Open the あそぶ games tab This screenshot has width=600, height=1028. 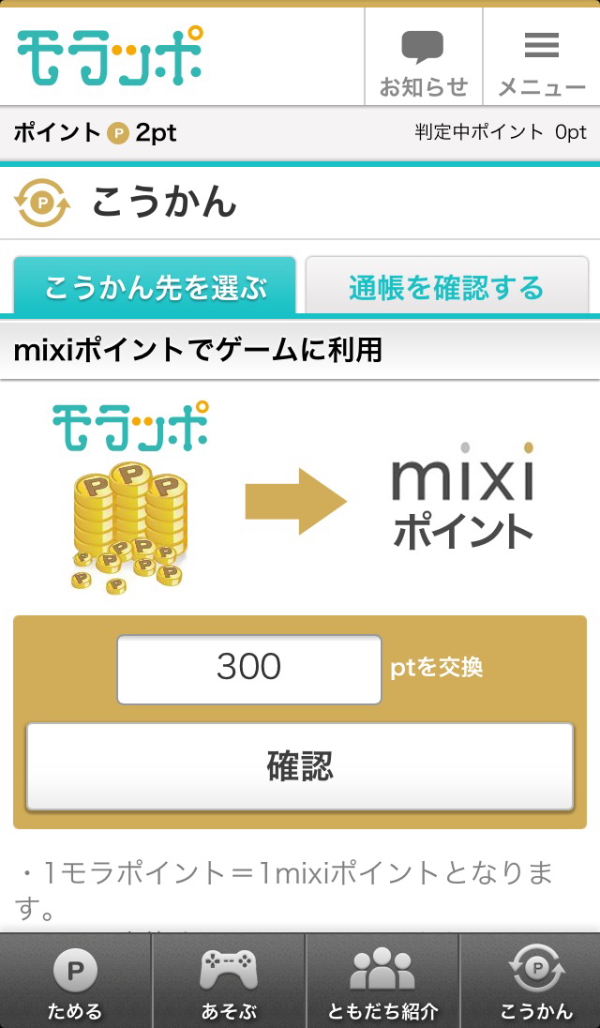(228, 981)
